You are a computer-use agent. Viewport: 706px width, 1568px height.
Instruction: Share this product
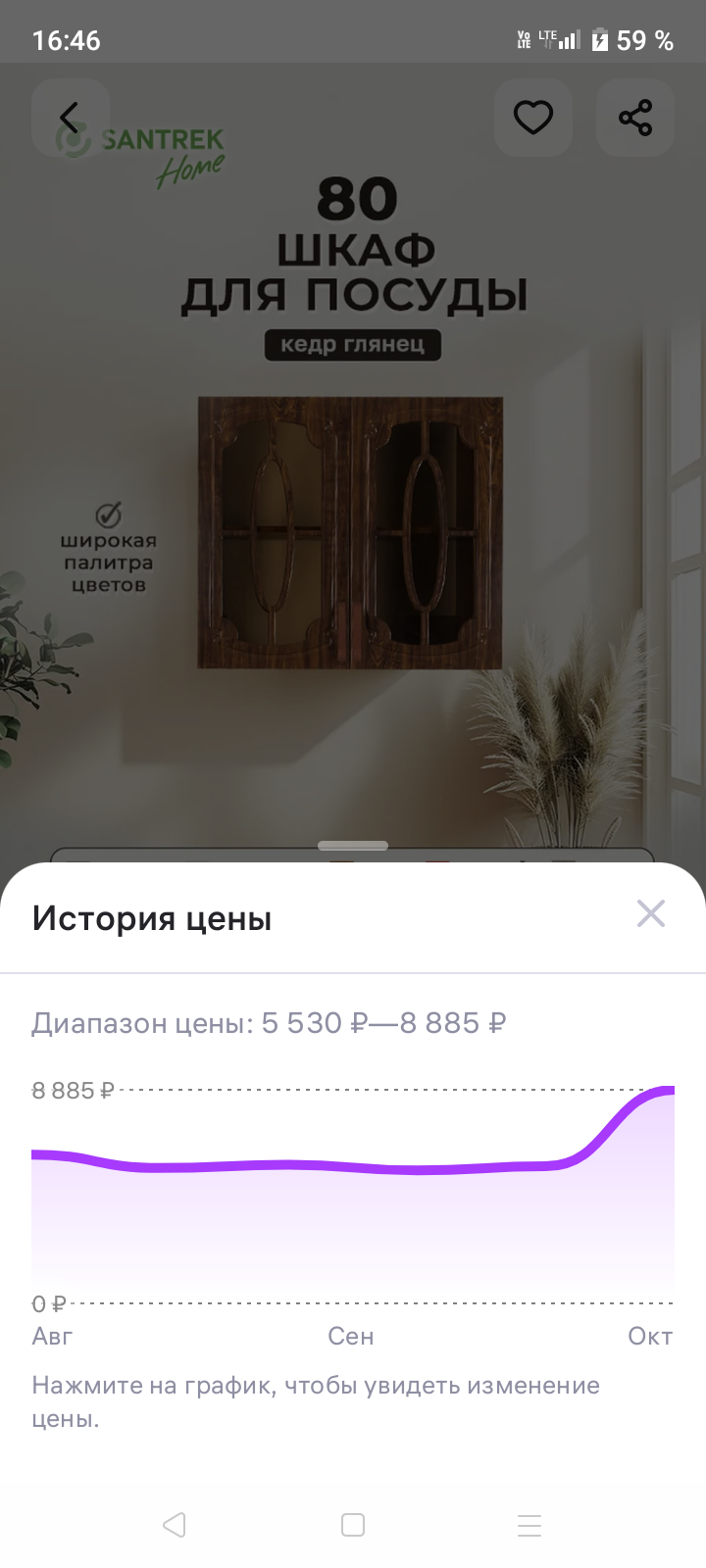(635, 119)
